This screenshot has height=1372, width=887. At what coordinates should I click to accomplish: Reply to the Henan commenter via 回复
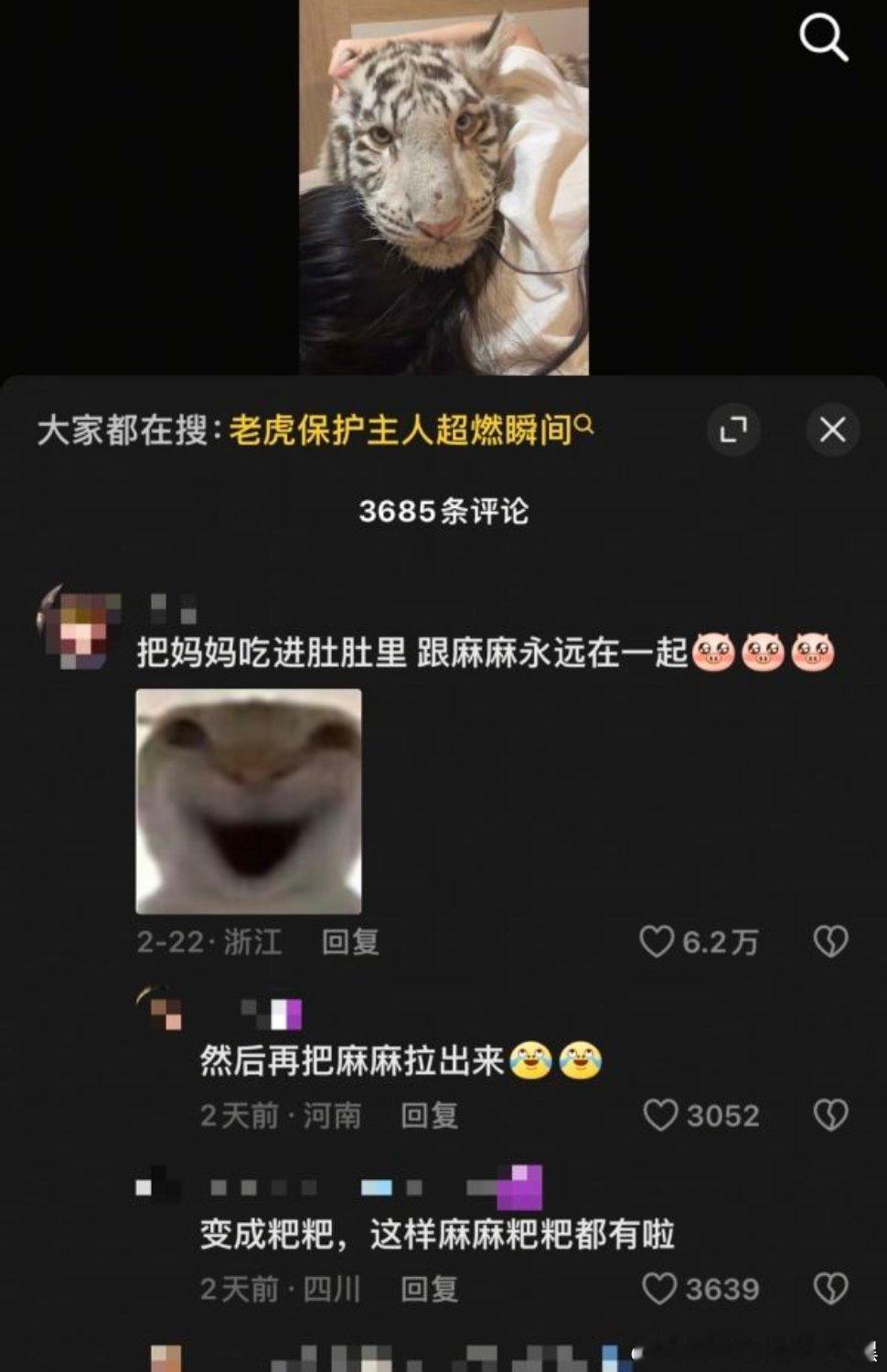point(429,1116)
